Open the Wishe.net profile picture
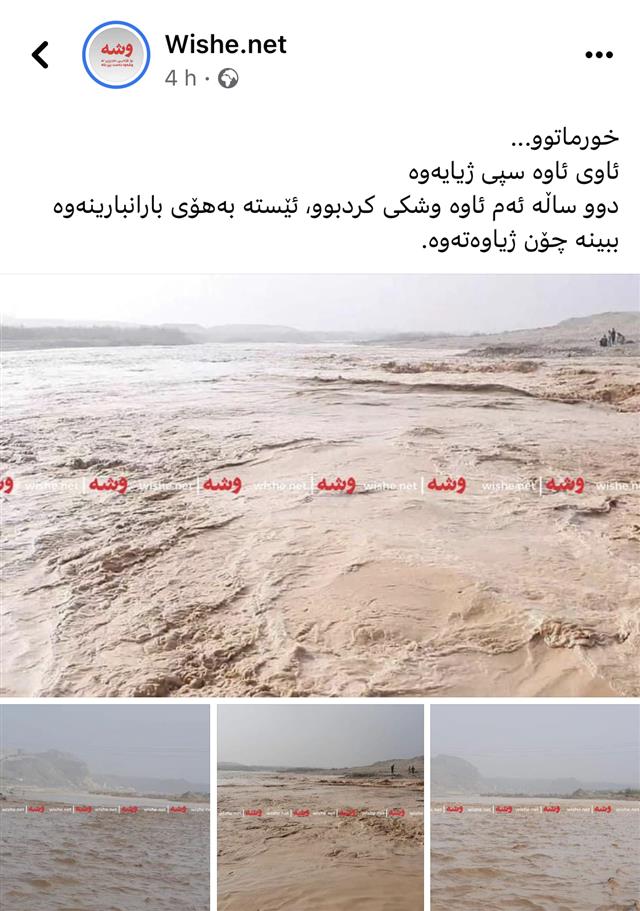The width and height of the screenshot is (640, 911). pyautogui.click(x=116, y=55)
